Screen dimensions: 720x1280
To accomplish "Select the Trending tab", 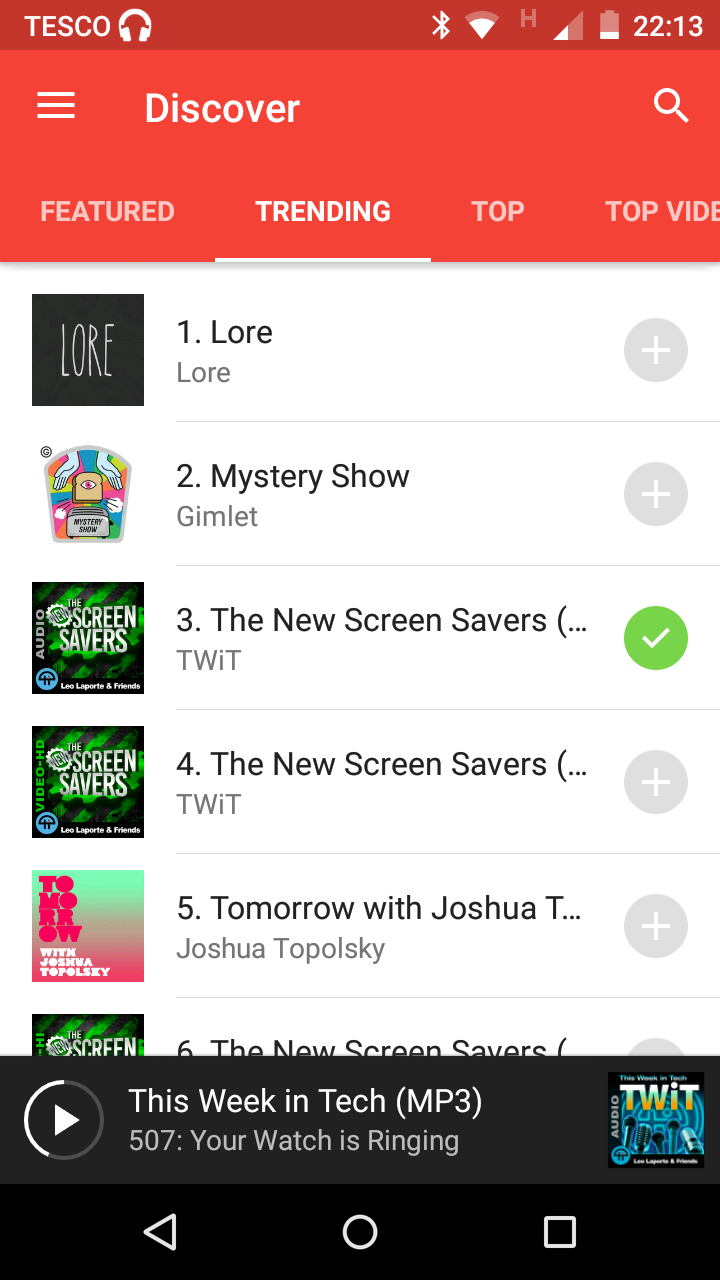I will click(x=323, y=212).
